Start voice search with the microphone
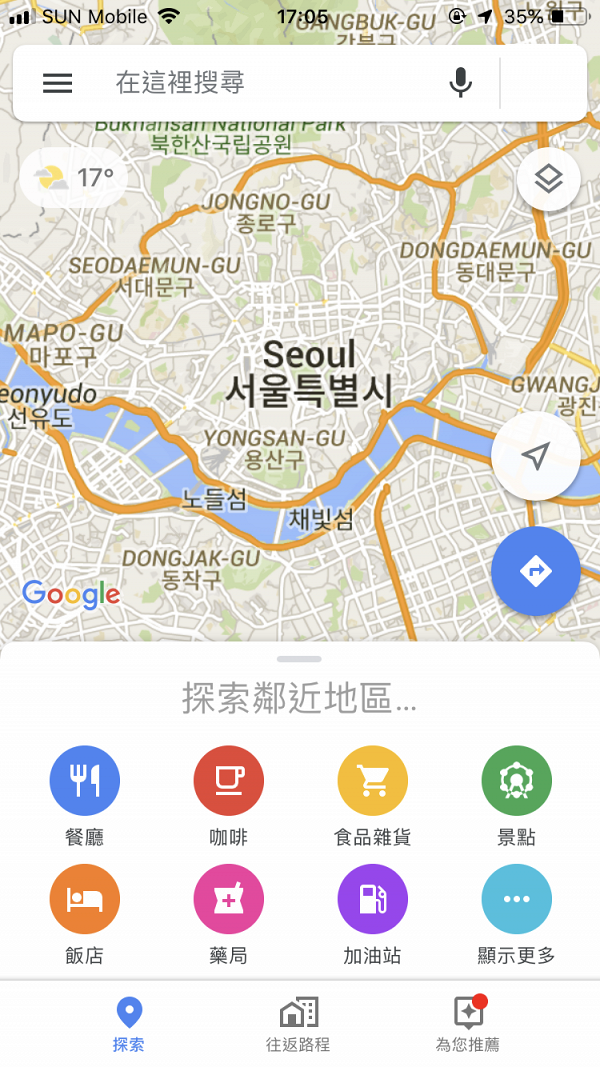This screenshot has height=1067, width=600. click(x=461, y=83)
